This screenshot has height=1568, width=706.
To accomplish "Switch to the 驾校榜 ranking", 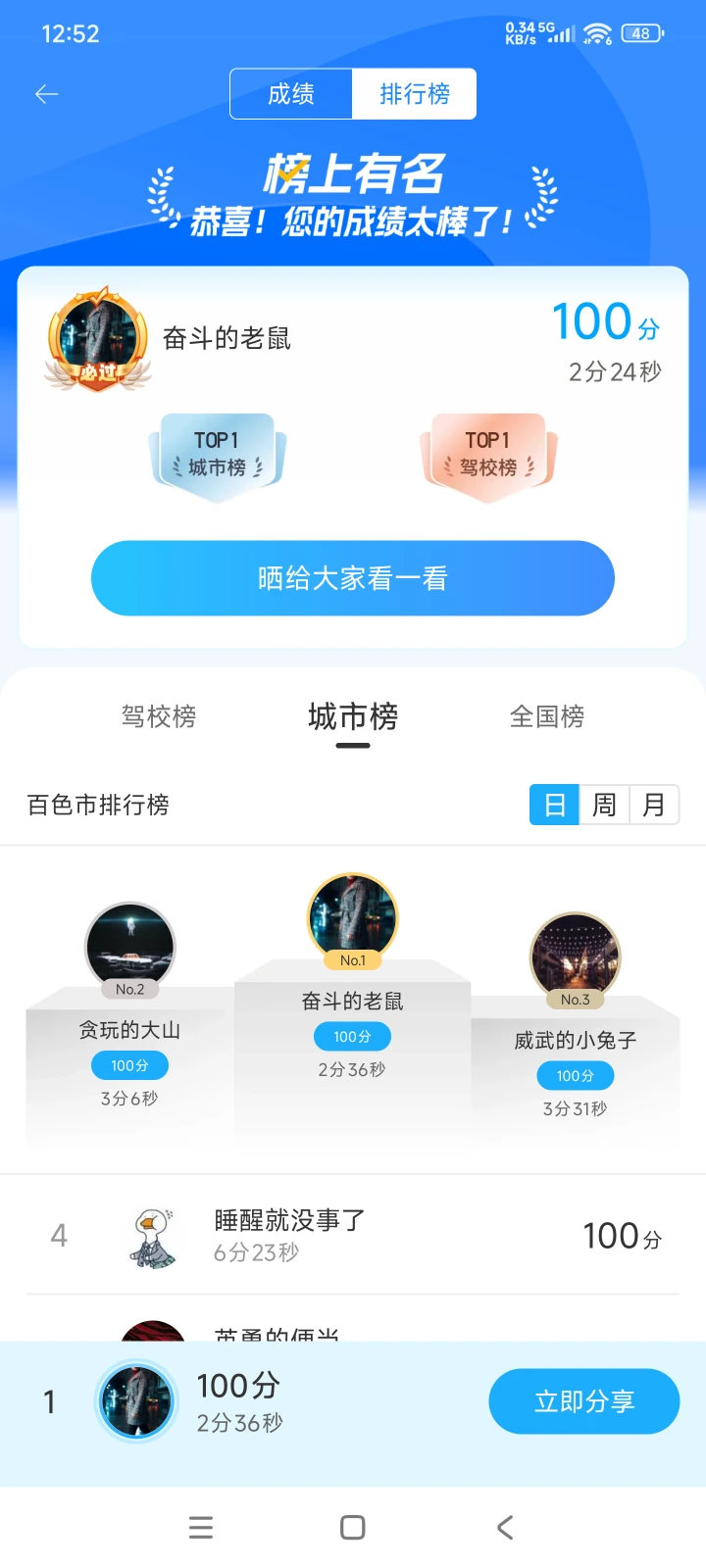I will 159,716.
